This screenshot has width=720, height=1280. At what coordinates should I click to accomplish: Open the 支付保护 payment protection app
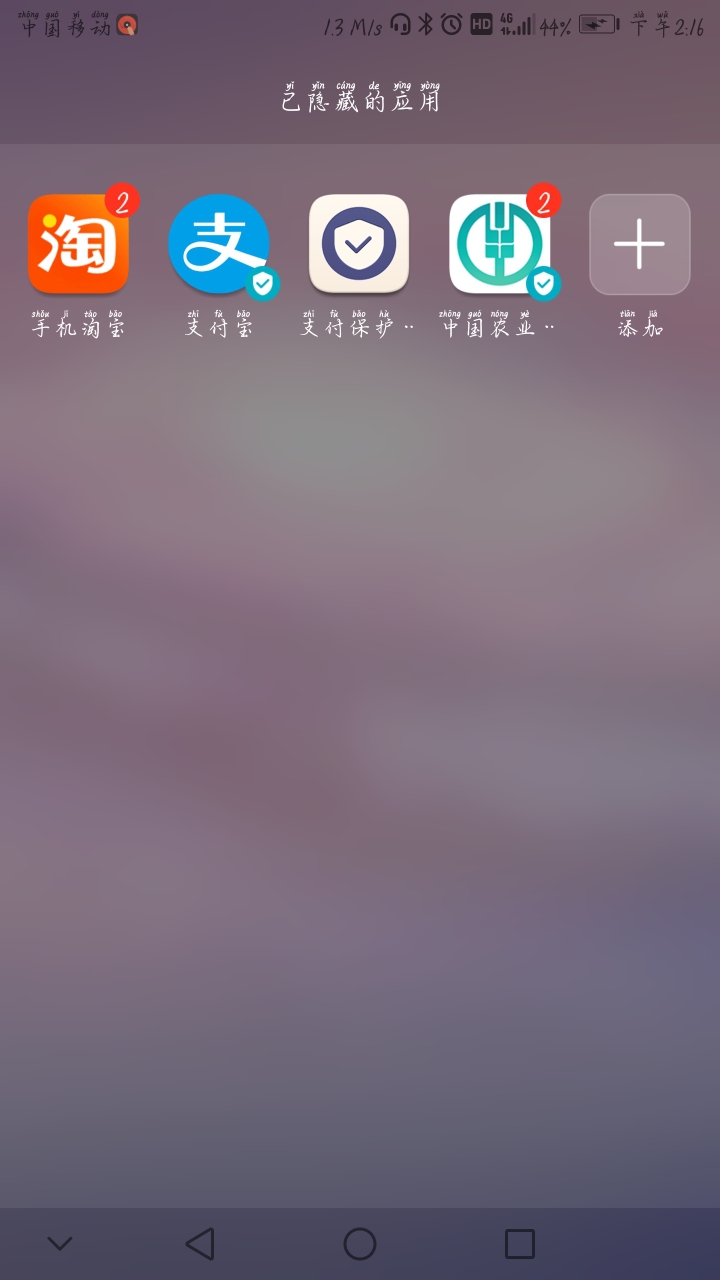tap(358, 244)
